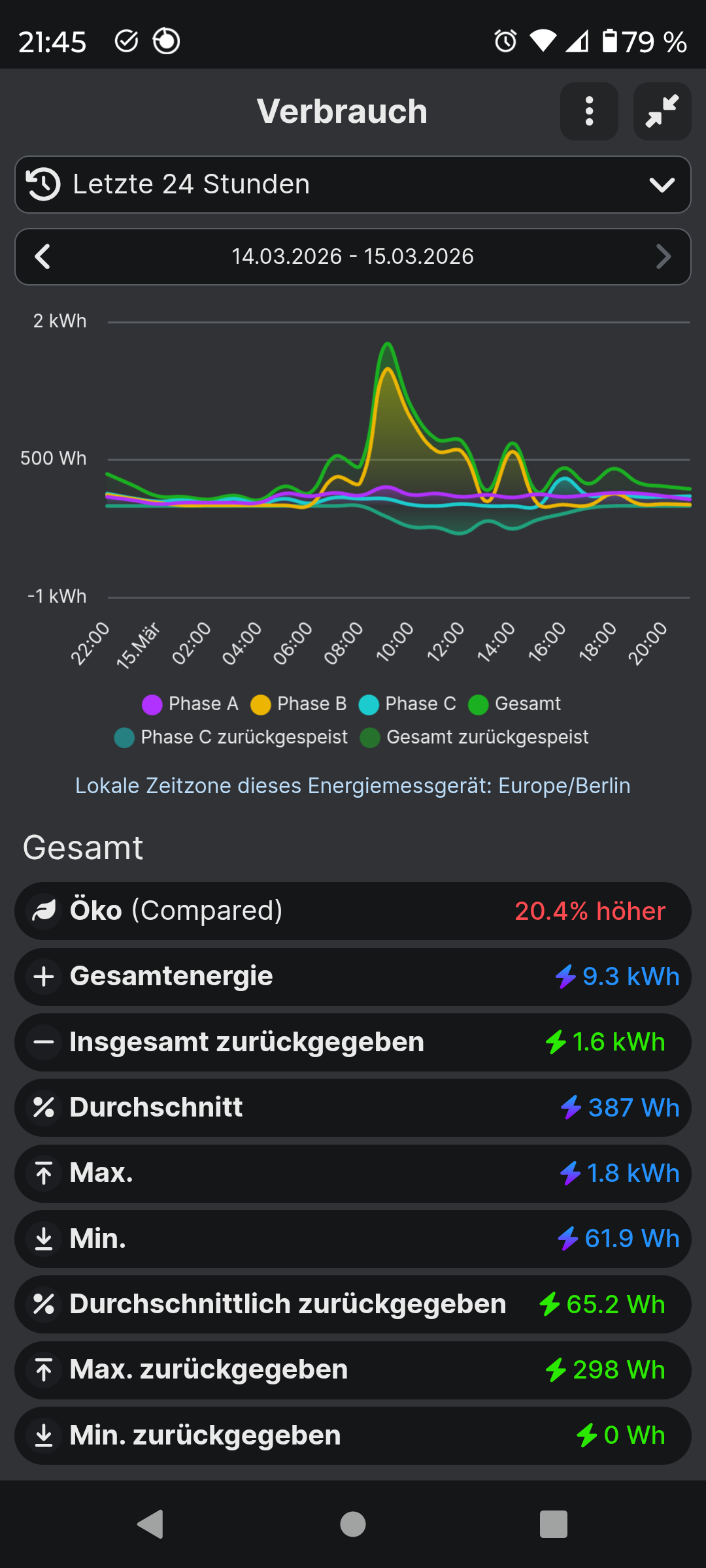Go to the next date range
Viewport: 706px width, 1568px height.
[663, 257]
